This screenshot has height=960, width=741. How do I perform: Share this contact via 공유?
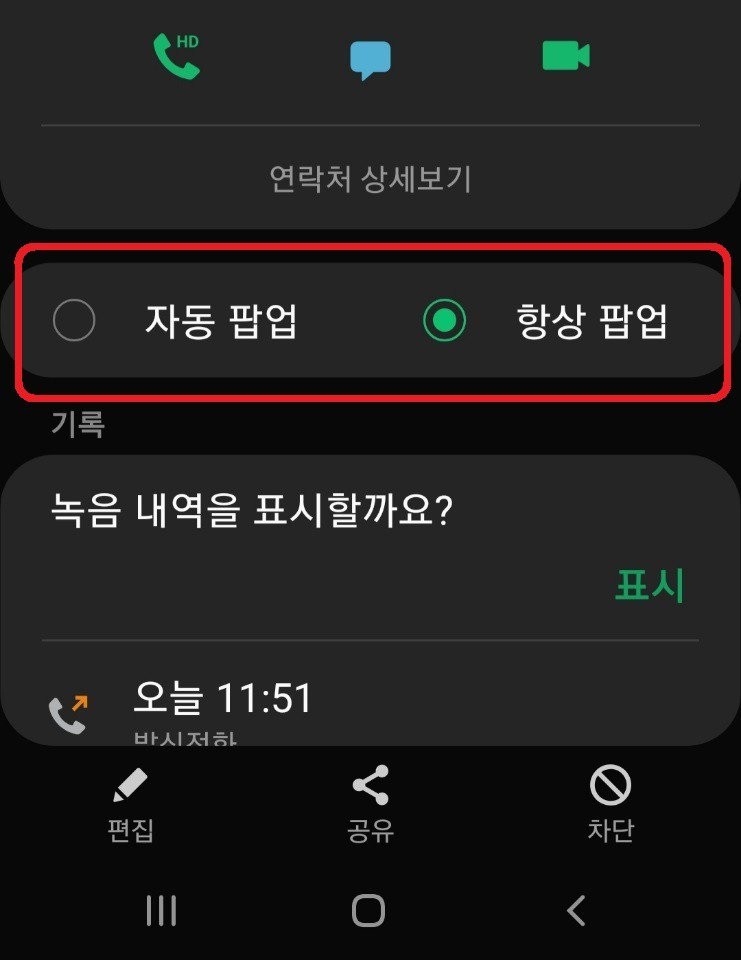[370, 806]
